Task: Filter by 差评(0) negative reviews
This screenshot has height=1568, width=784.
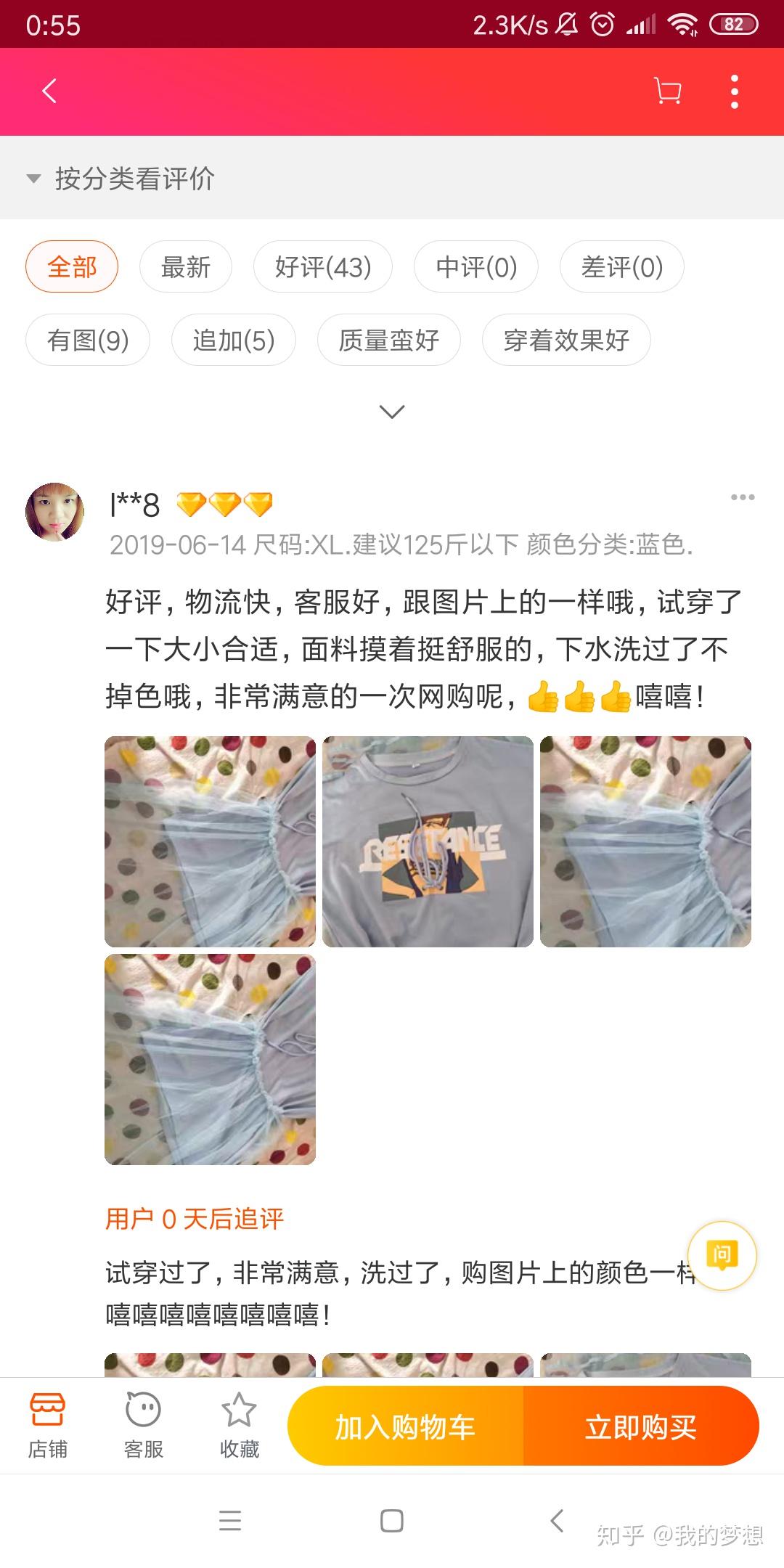Action: (622, 267)
